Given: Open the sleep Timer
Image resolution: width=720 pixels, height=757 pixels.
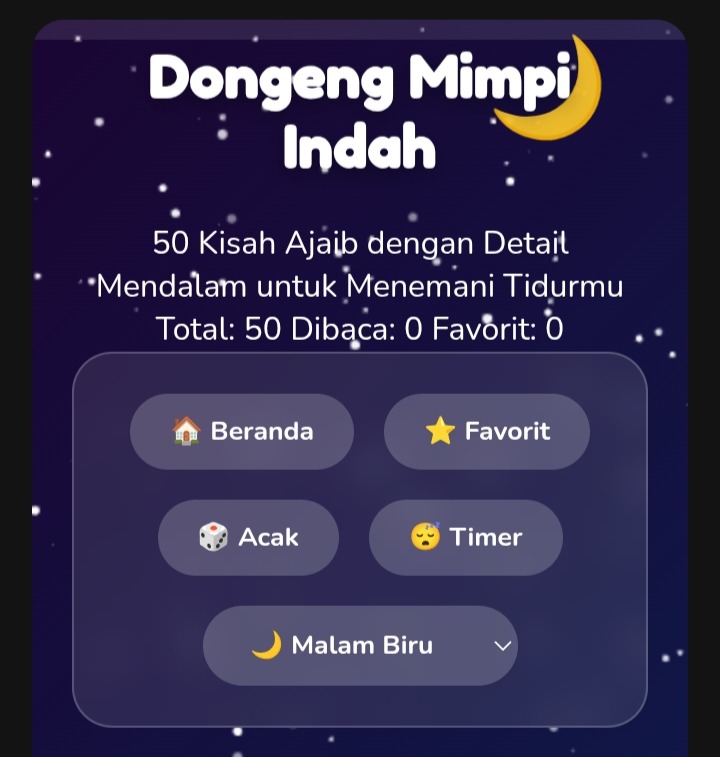Looking at the screenshot, I should tap(466, 538).
